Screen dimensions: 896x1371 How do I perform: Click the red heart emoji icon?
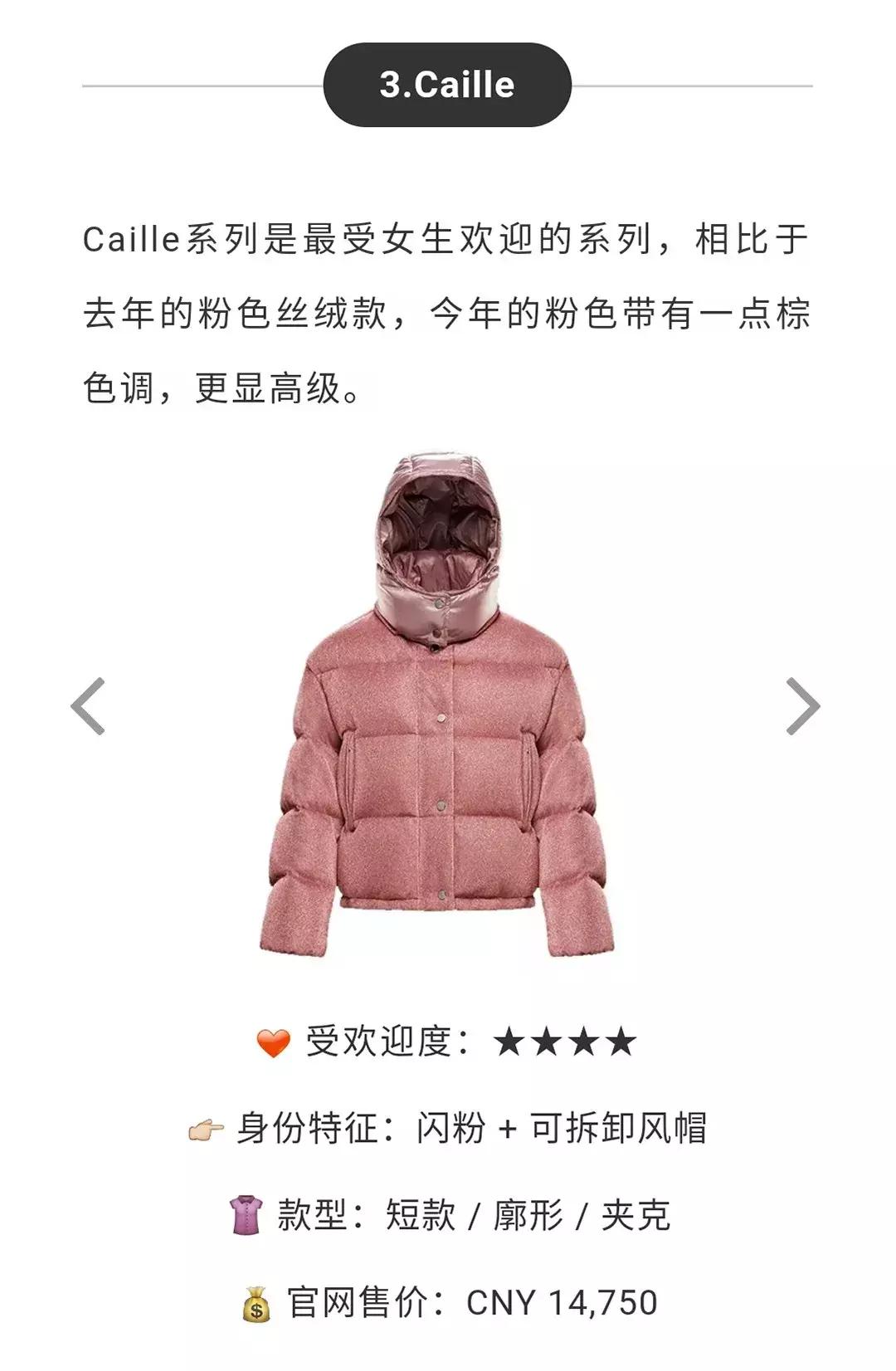point(274,1044)
